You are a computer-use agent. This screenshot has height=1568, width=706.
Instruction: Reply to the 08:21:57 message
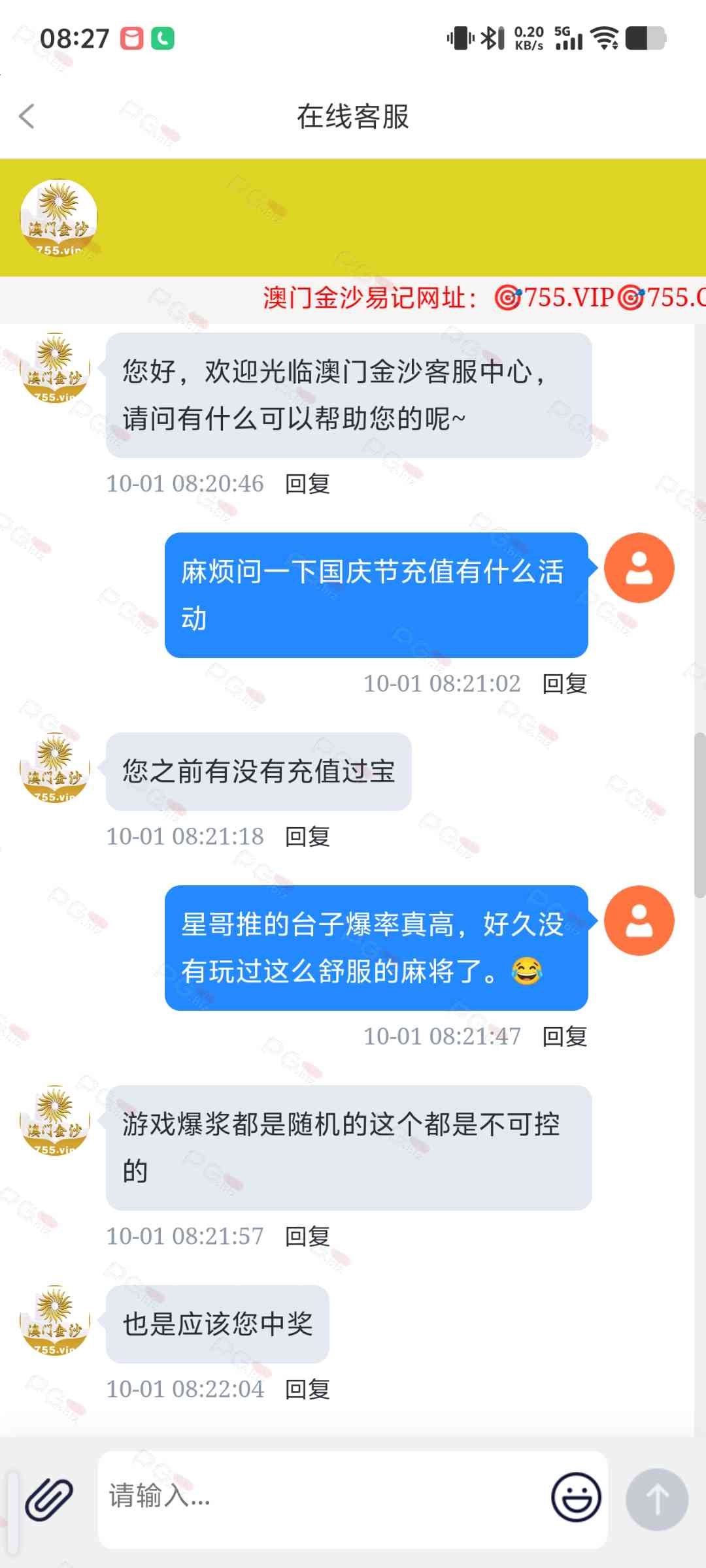[x=307, y=1237]
